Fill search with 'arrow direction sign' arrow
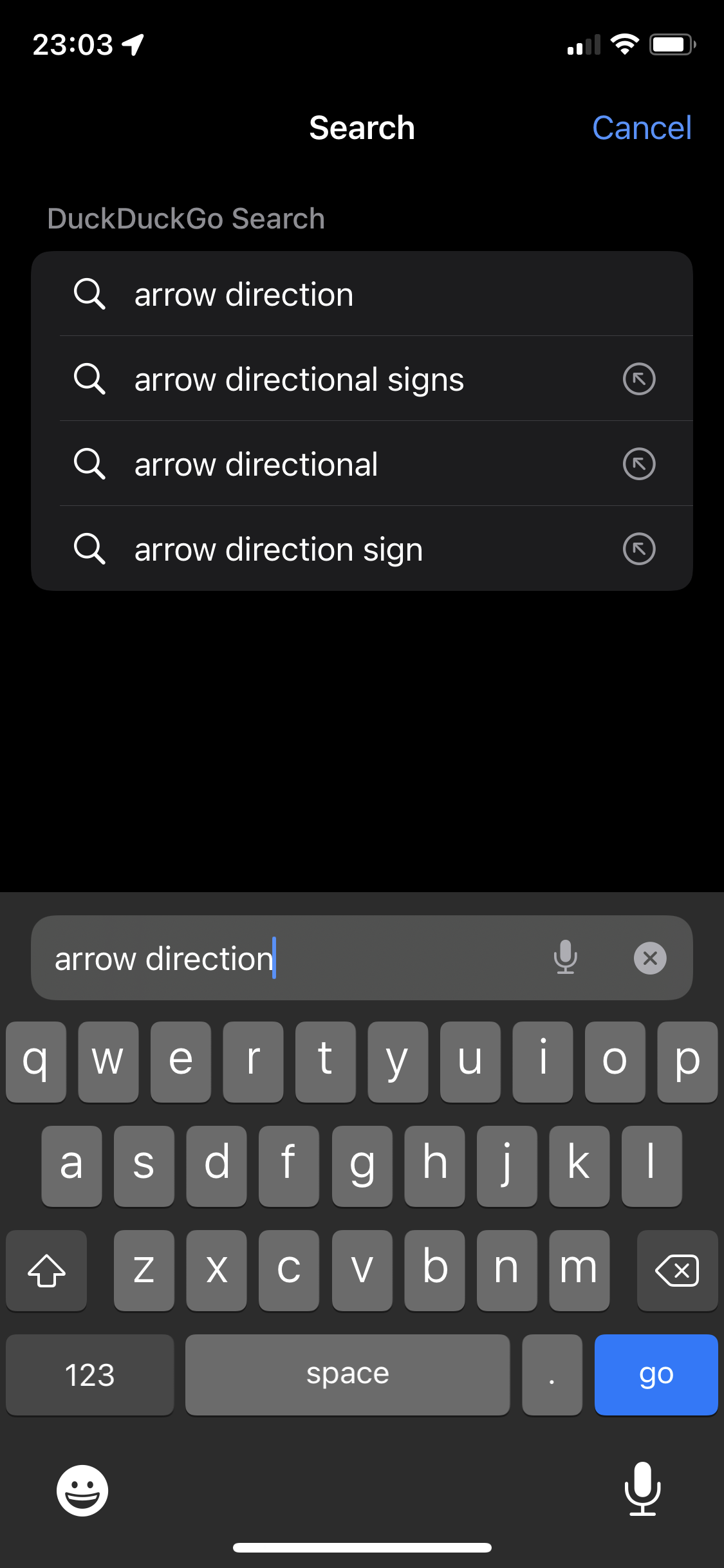The height and width of the screenshot is (1568, 724). pos(638,549)
